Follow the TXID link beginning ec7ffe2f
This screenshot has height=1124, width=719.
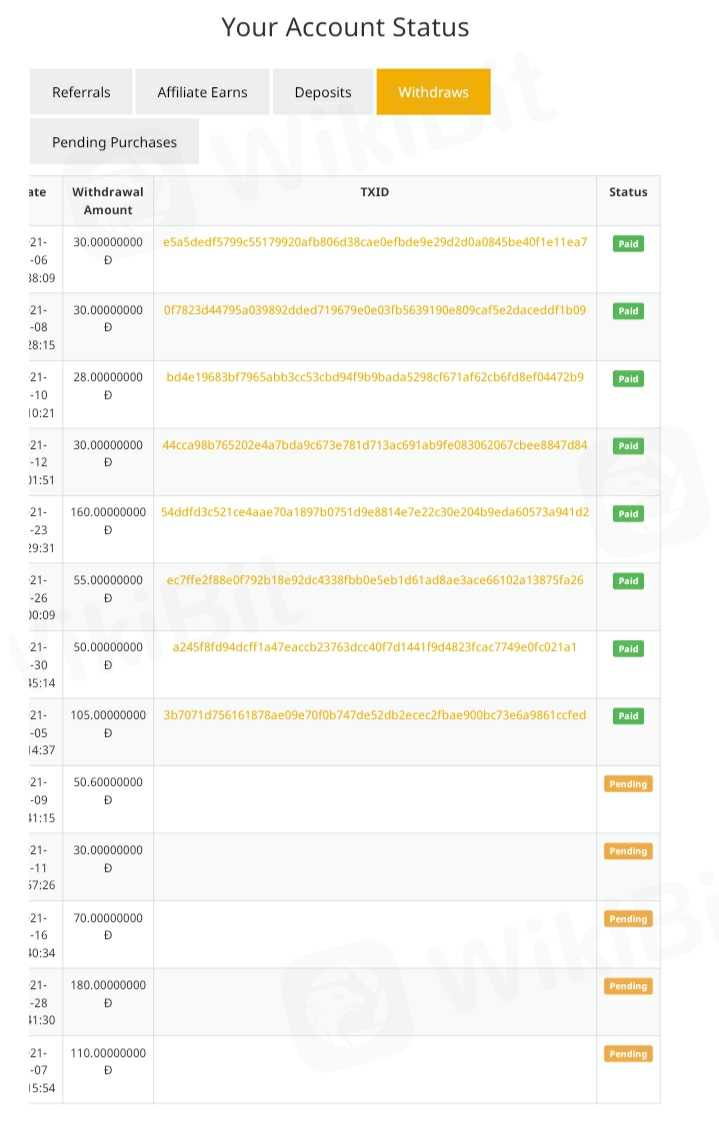pyautogui.click(x=375, y=580)
